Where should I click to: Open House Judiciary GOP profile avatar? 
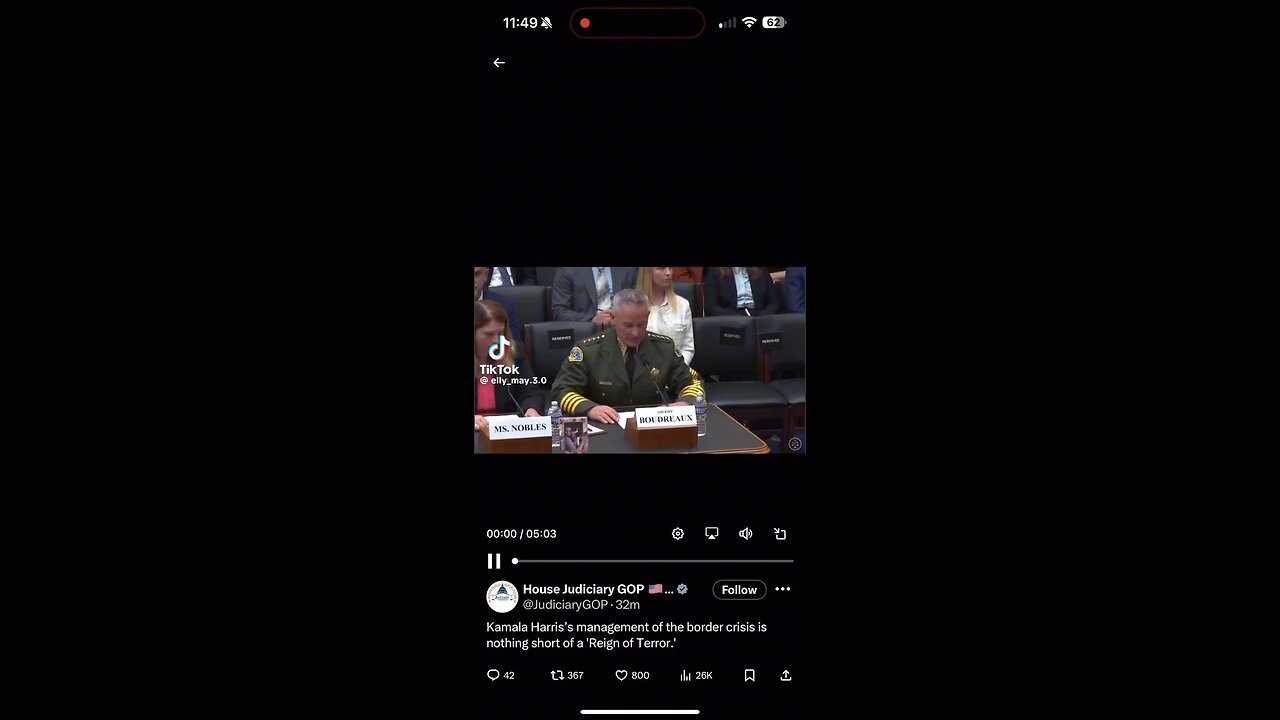coord(502,596)
